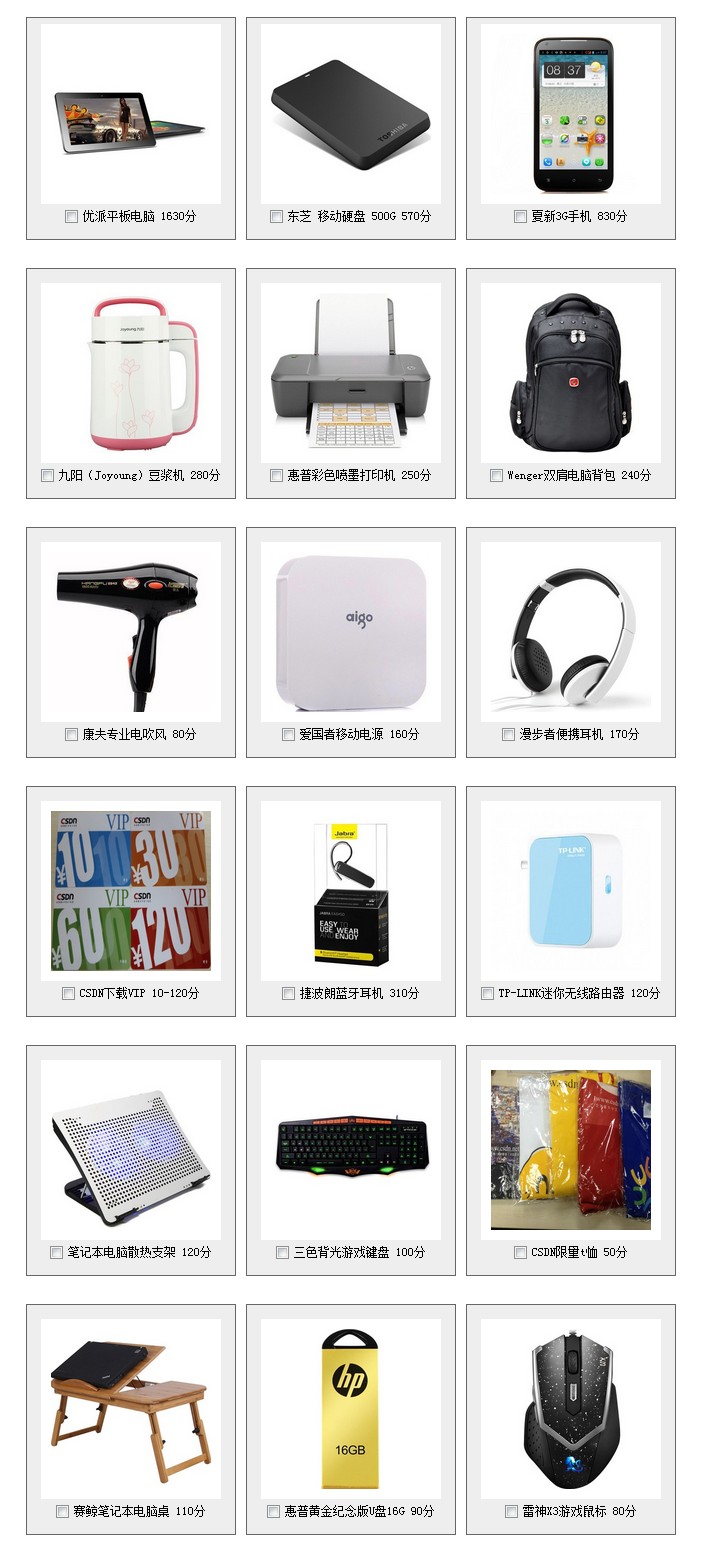Screen dimensions: 703x1553
Task: Check the 雷神X3游戏鼠标 80分 checkbox
Action: point(511,1511)
